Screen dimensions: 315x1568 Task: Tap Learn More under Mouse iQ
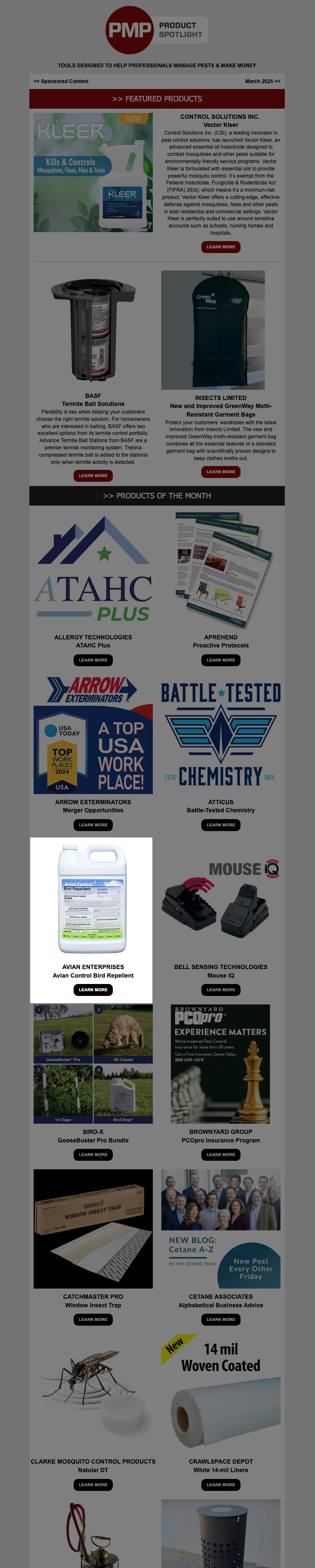click(221, 990)
